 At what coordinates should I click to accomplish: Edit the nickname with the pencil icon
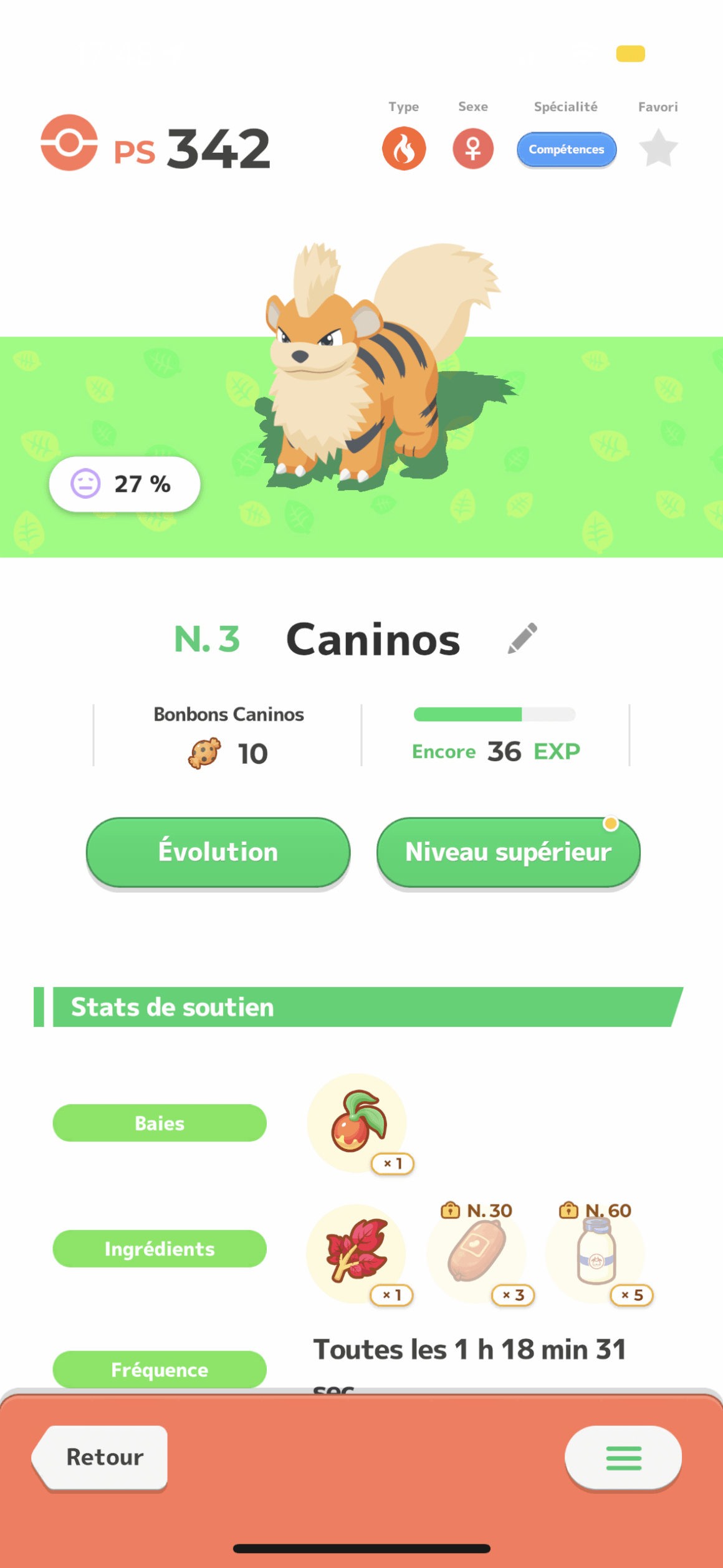(x=522, y=638)
